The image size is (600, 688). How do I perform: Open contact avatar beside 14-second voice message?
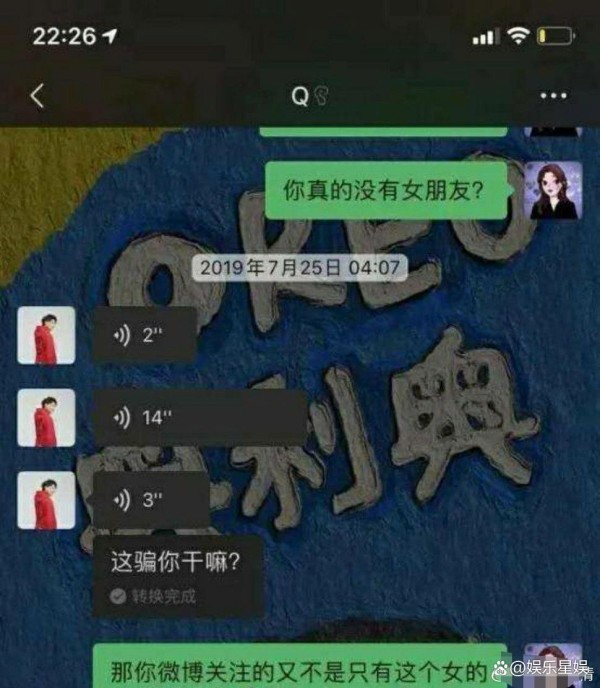point(46,418)
